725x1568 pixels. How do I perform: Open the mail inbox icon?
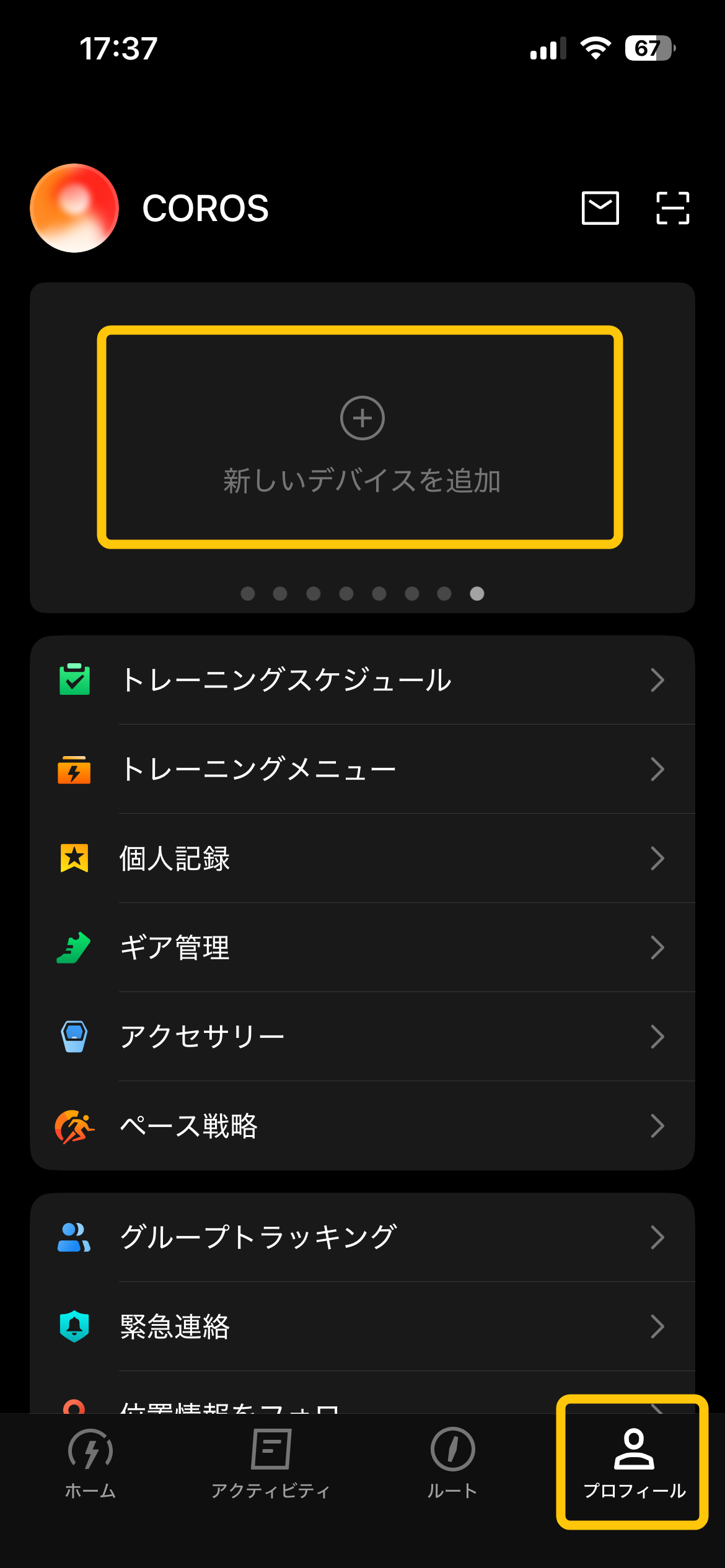click(600, 208)
